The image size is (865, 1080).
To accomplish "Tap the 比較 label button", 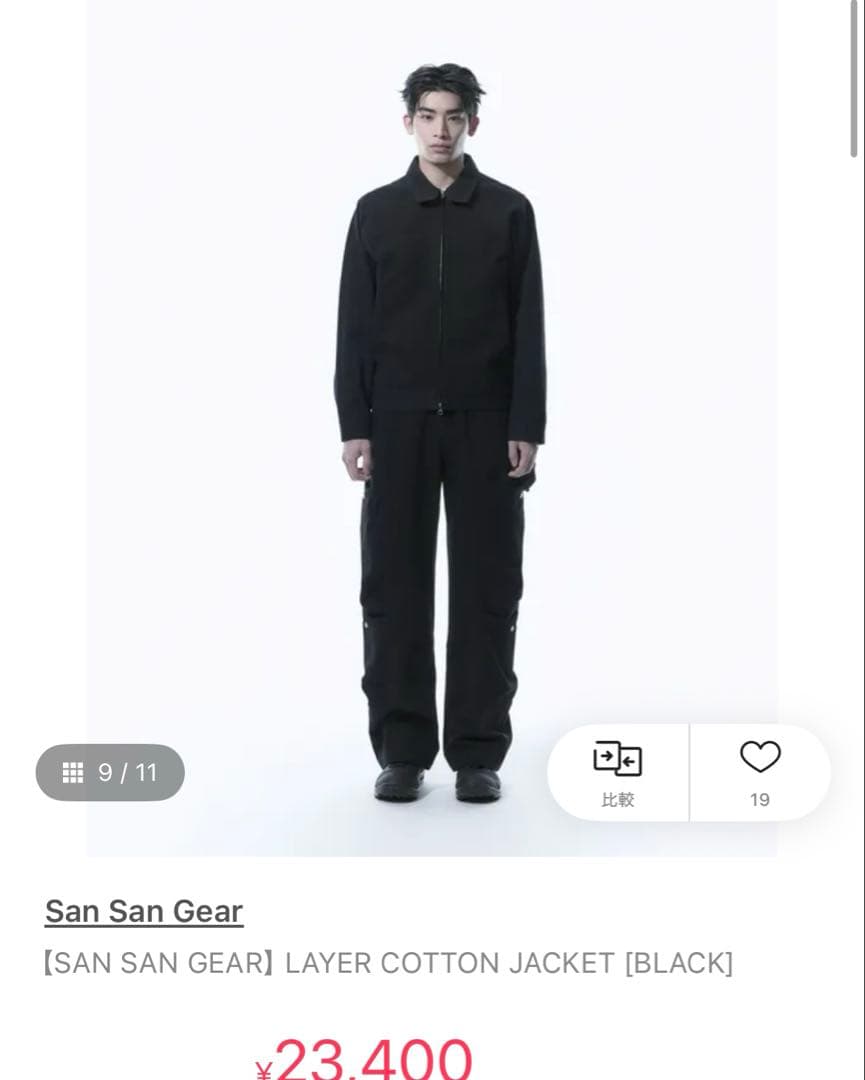I will click(617, 799).
